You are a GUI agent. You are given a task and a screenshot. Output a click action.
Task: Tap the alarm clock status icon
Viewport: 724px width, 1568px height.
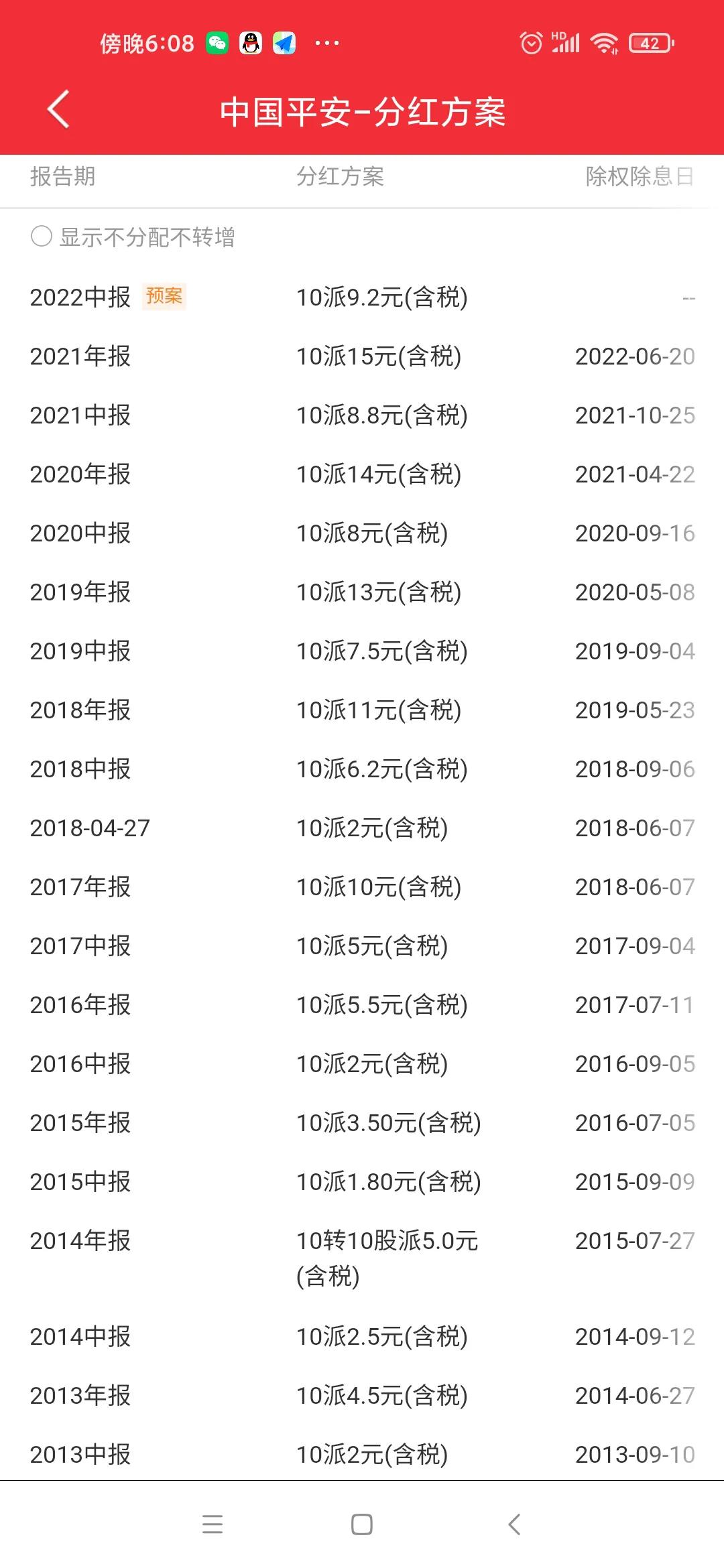[x=530, y=43]
